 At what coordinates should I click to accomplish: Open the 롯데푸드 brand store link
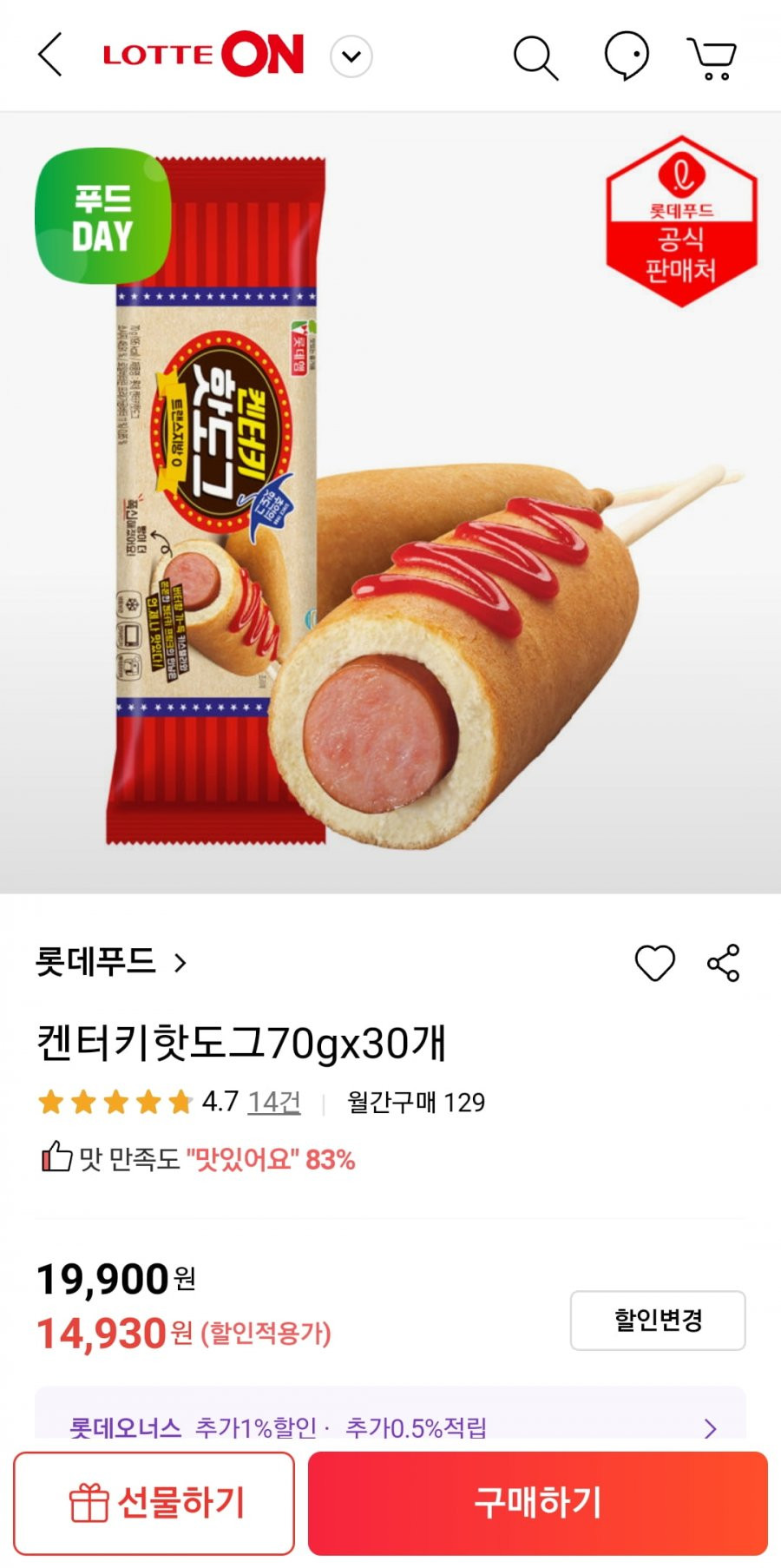(111, 962)
